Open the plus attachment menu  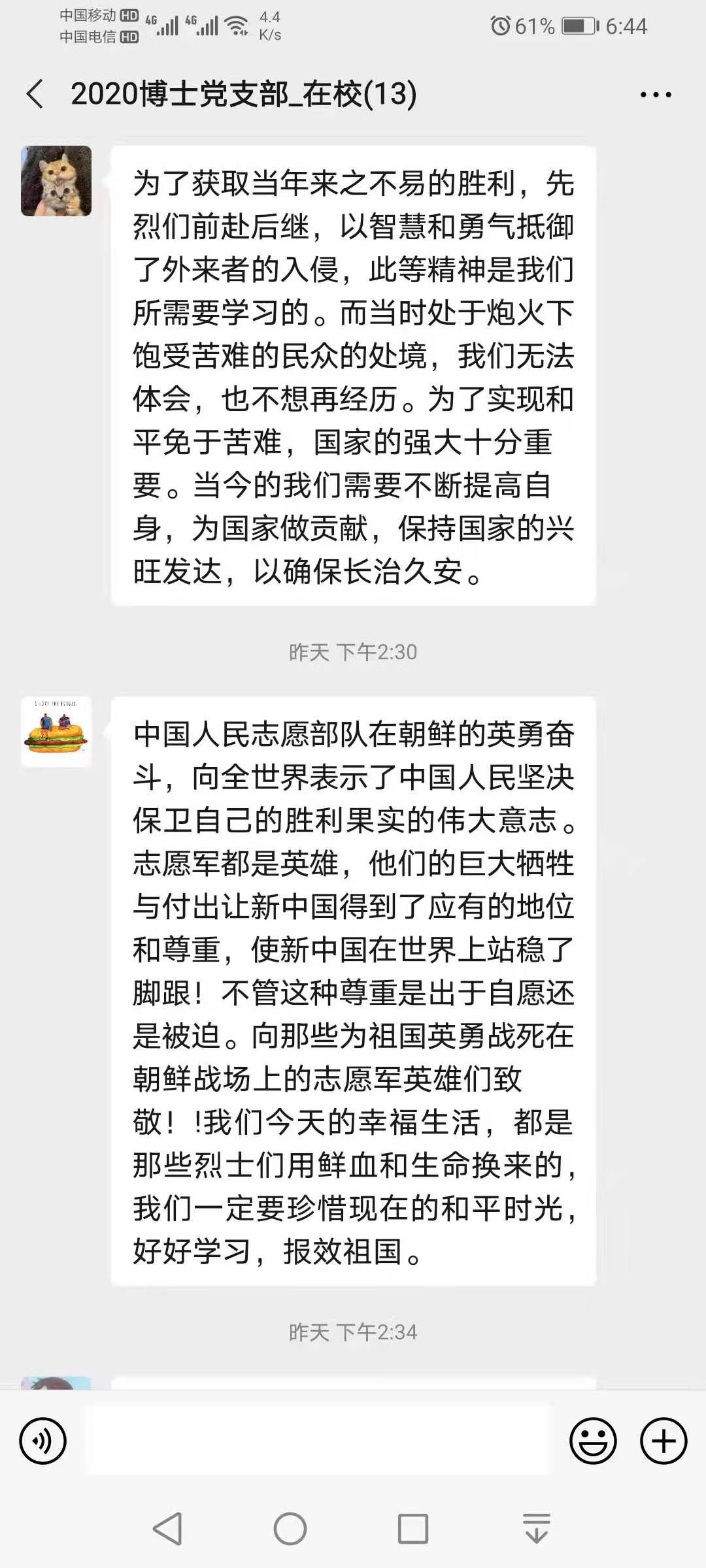664,1441
